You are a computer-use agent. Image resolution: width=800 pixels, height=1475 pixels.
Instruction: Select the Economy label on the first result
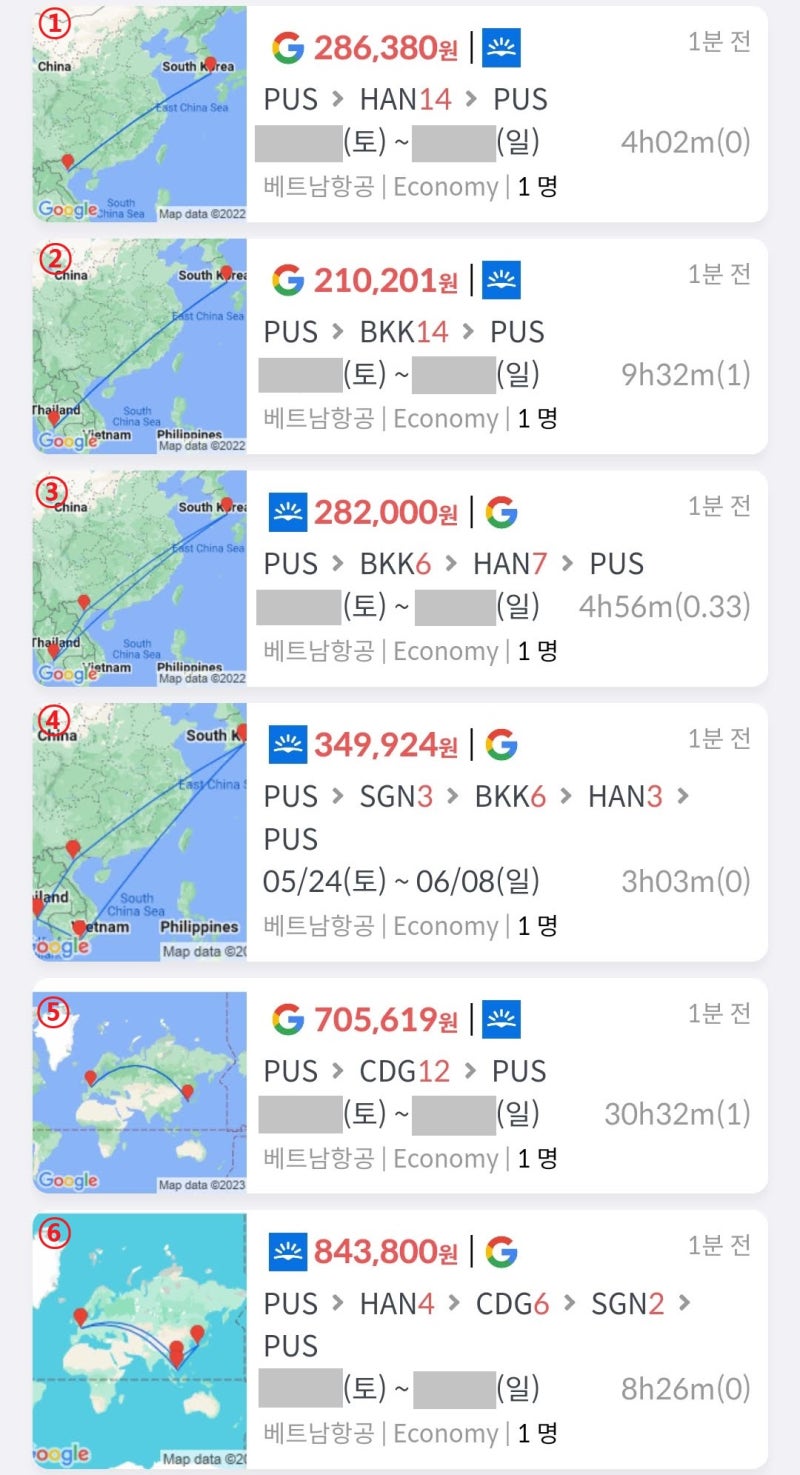point(445,186)
